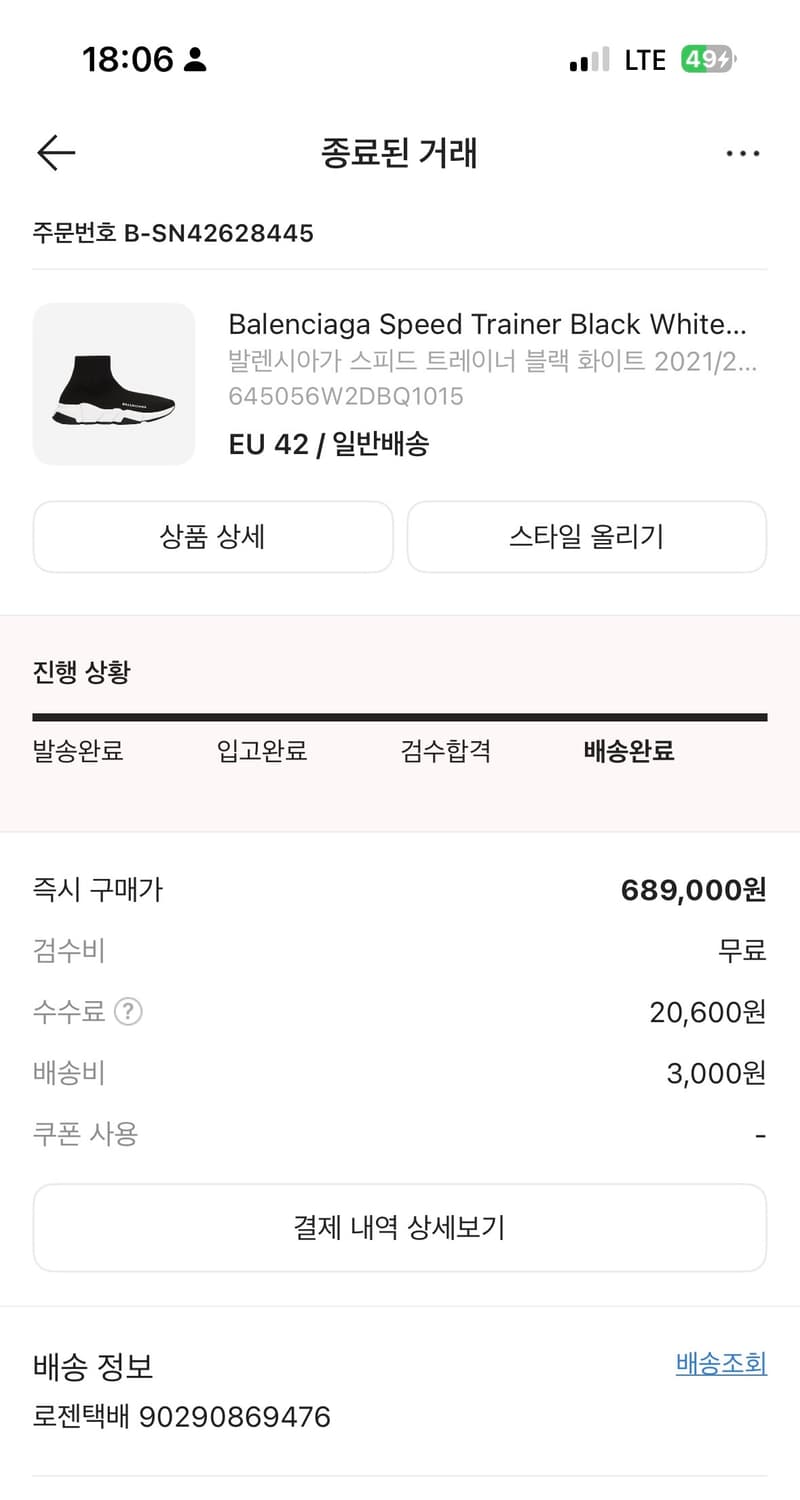
Task: Tap the 검수합격 progress step
Action: (x=446, y=751)
